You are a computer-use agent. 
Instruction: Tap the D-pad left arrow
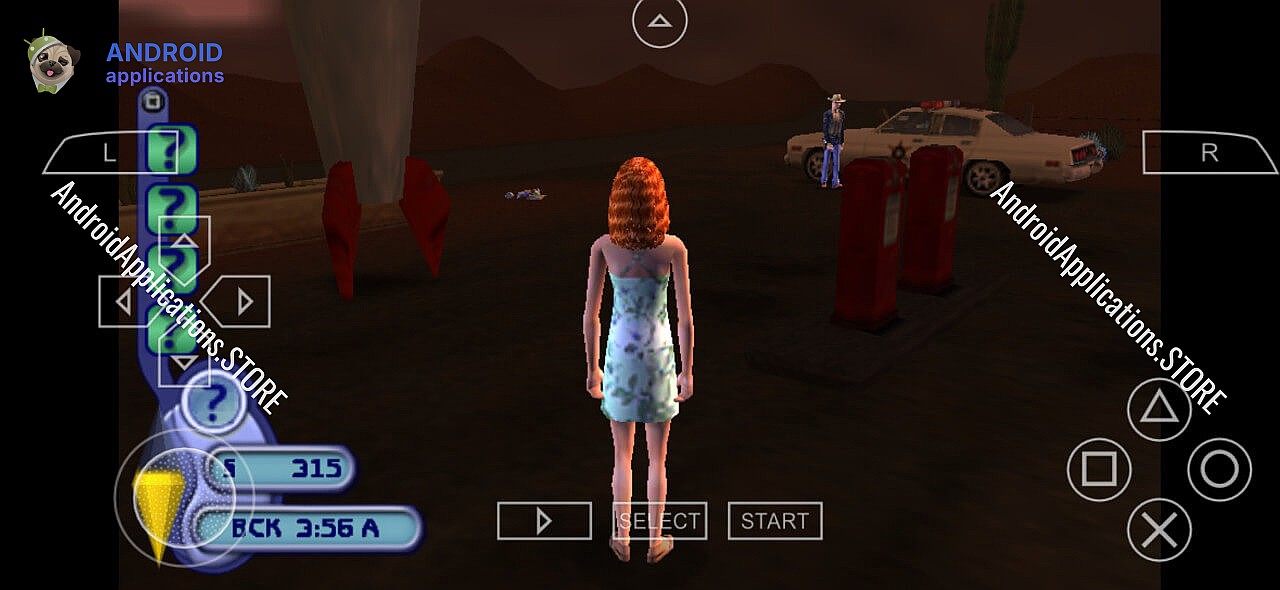pos(125,301)
